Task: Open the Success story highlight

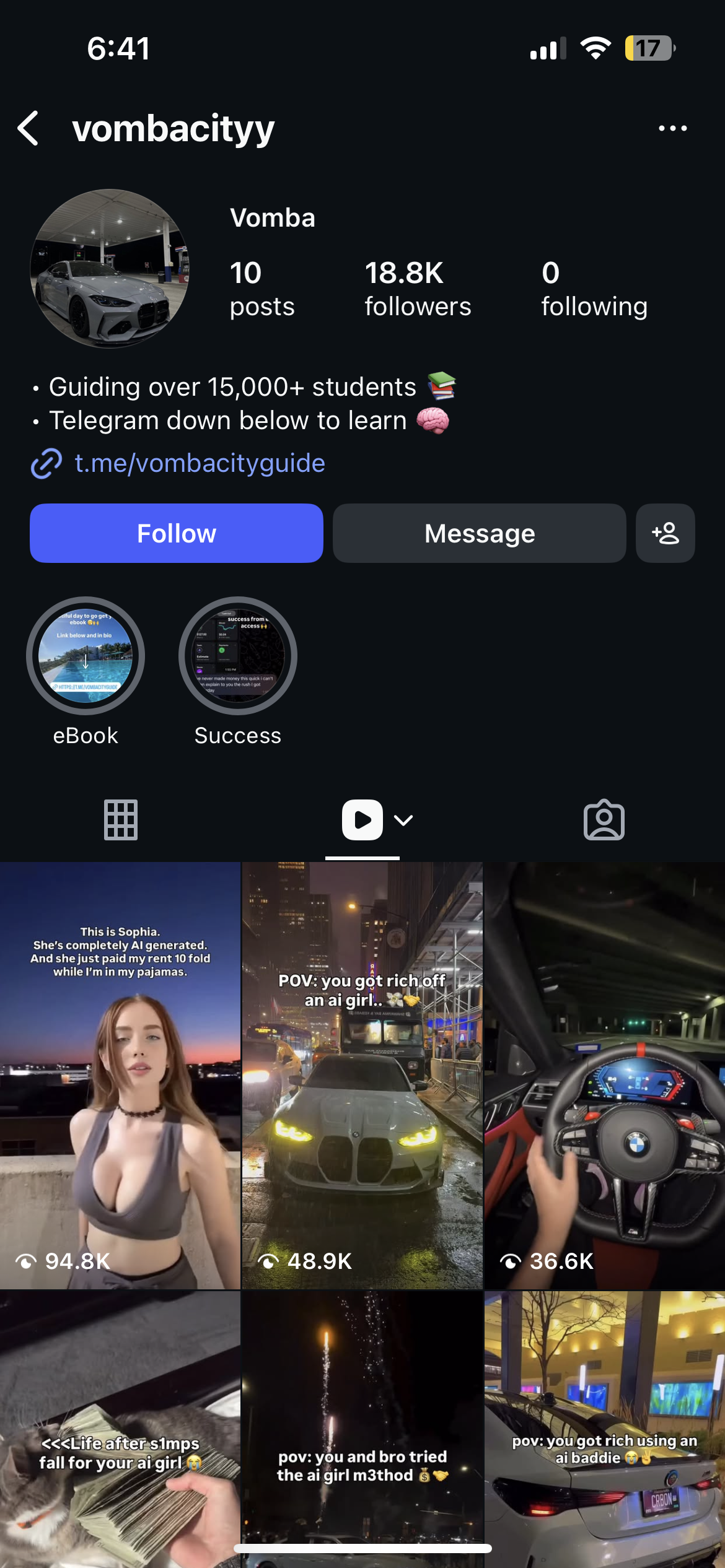Action: pyautogui.click(x=238, y=656)
